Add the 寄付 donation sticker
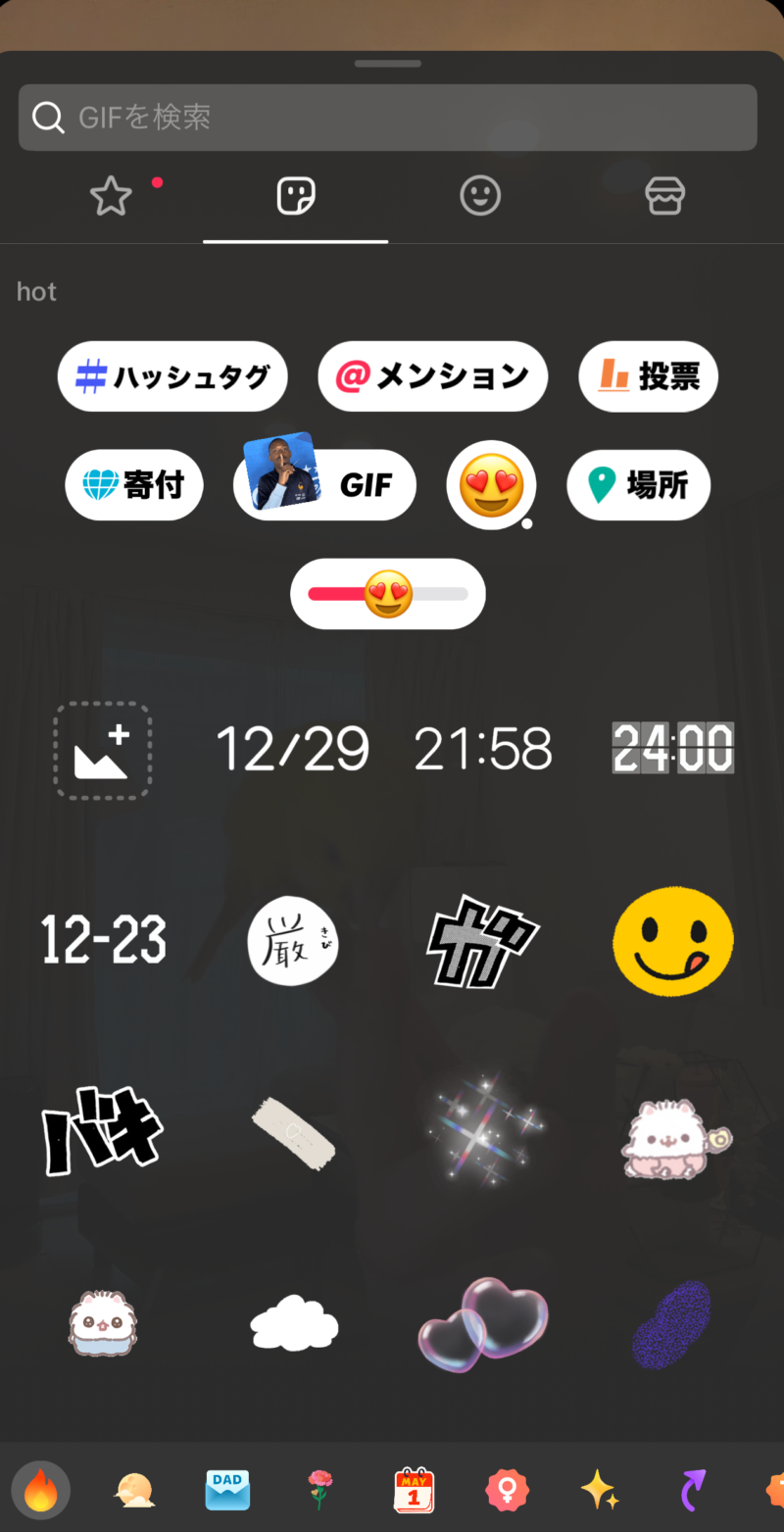This screenshot has width=784, height=1532. [134, 485]
